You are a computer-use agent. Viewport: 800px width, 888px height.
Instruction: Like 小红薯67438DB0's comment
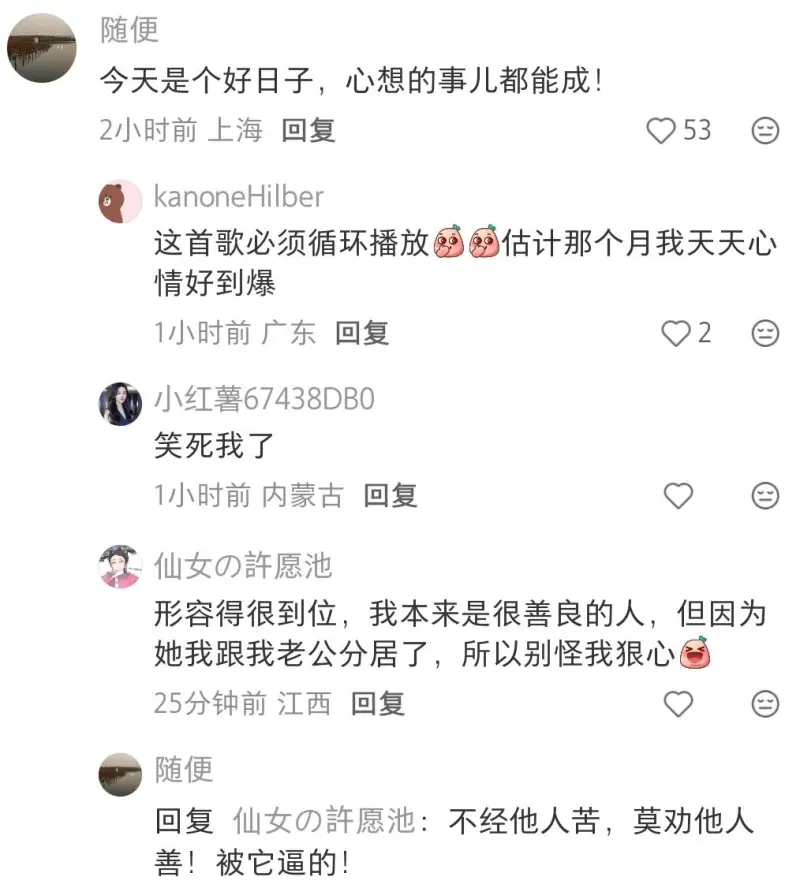click(x=679, y=495)
